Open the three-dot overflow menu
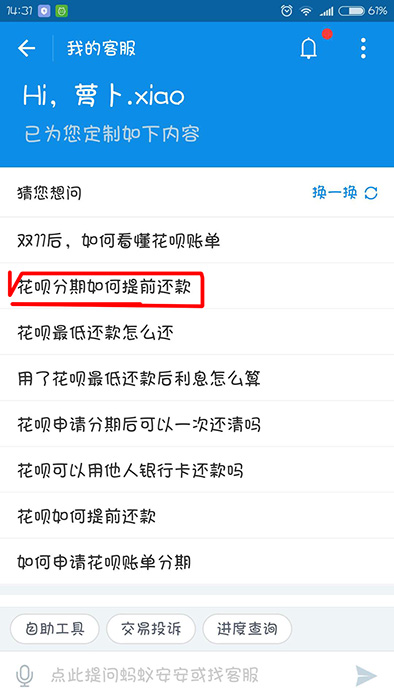The height and width of the screenshot is (700, 394). [363, 48]
